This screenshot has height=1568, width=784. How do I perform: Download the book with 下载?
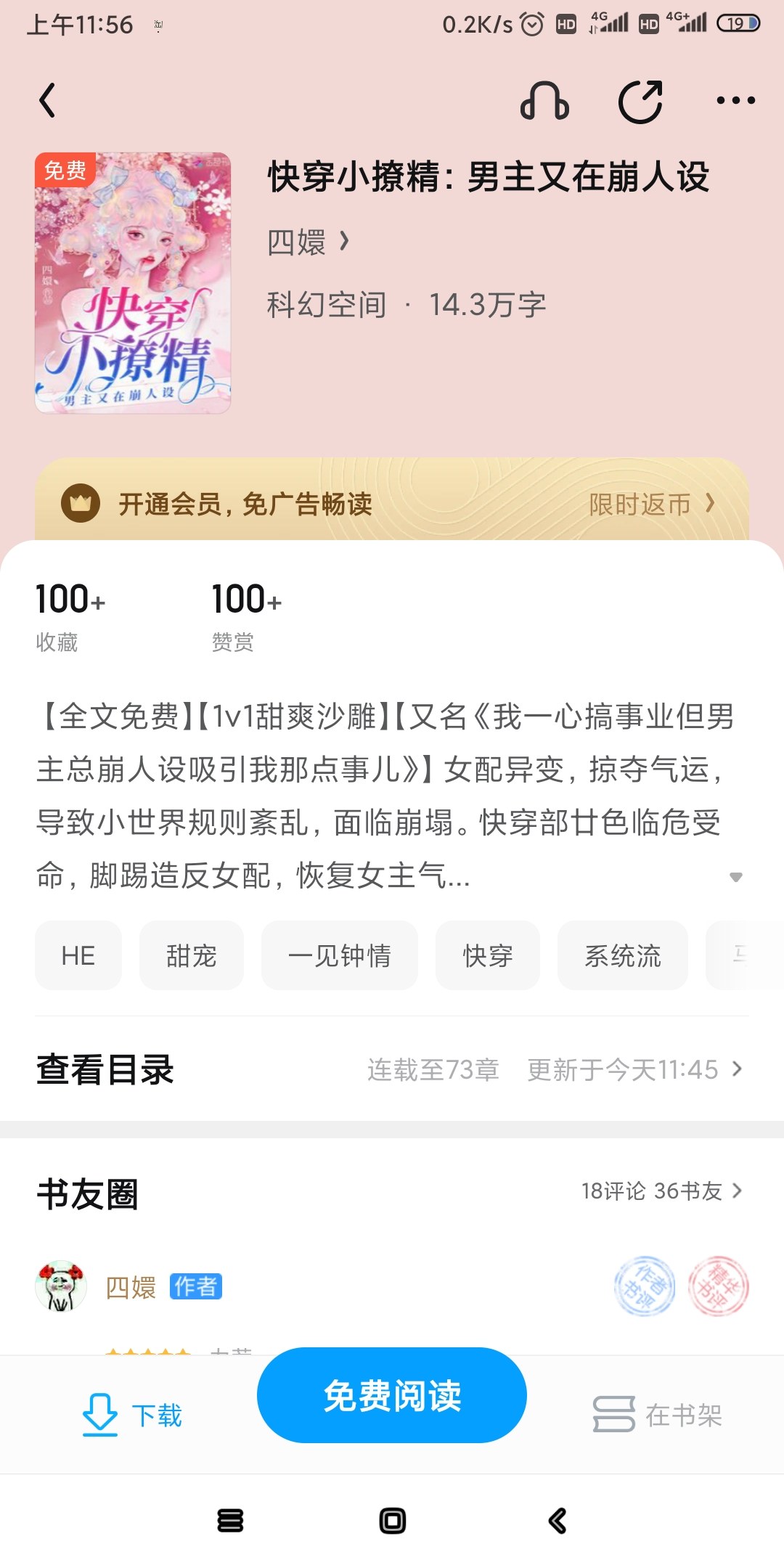pyautogui.click(x=131, y=1415)
